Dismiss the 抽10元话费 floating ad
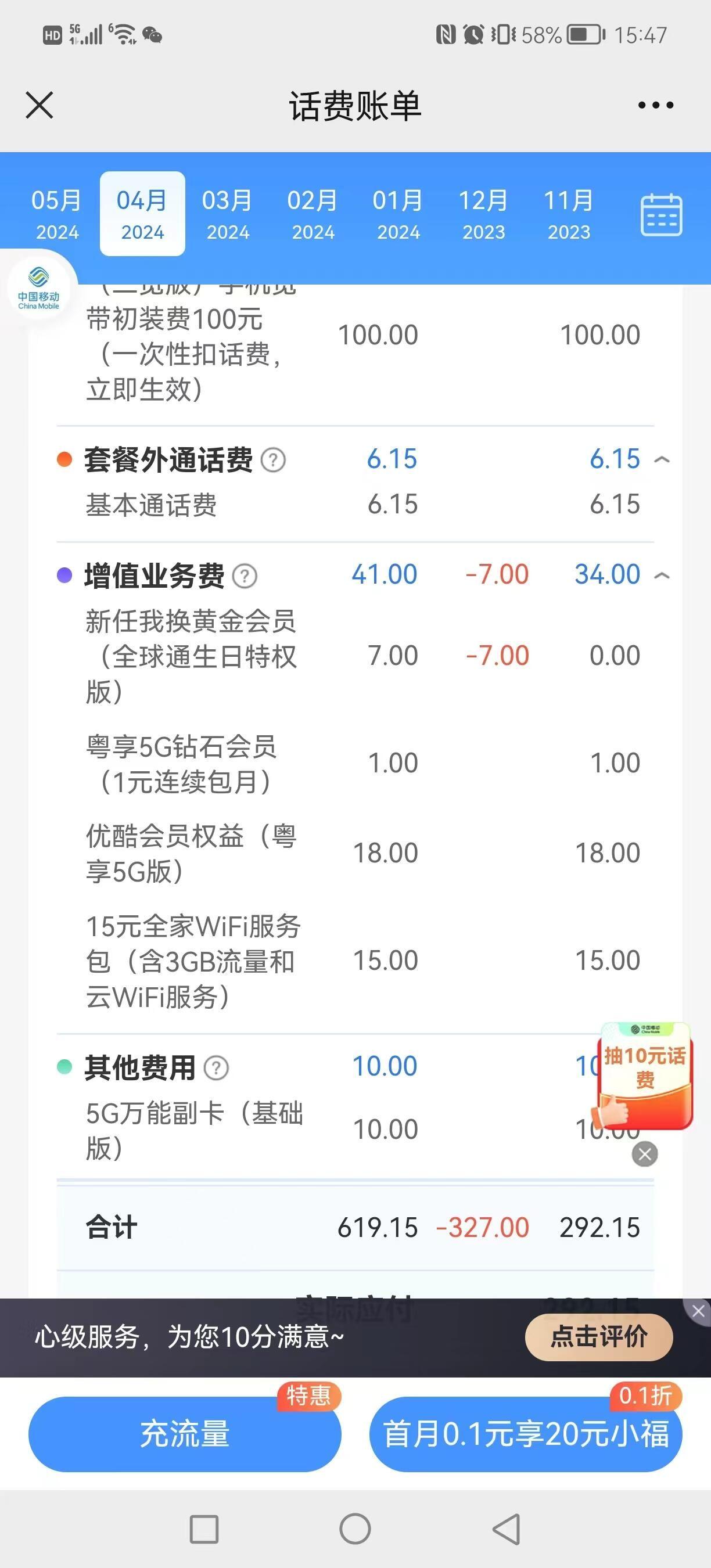 click(x=645, y=1154)
